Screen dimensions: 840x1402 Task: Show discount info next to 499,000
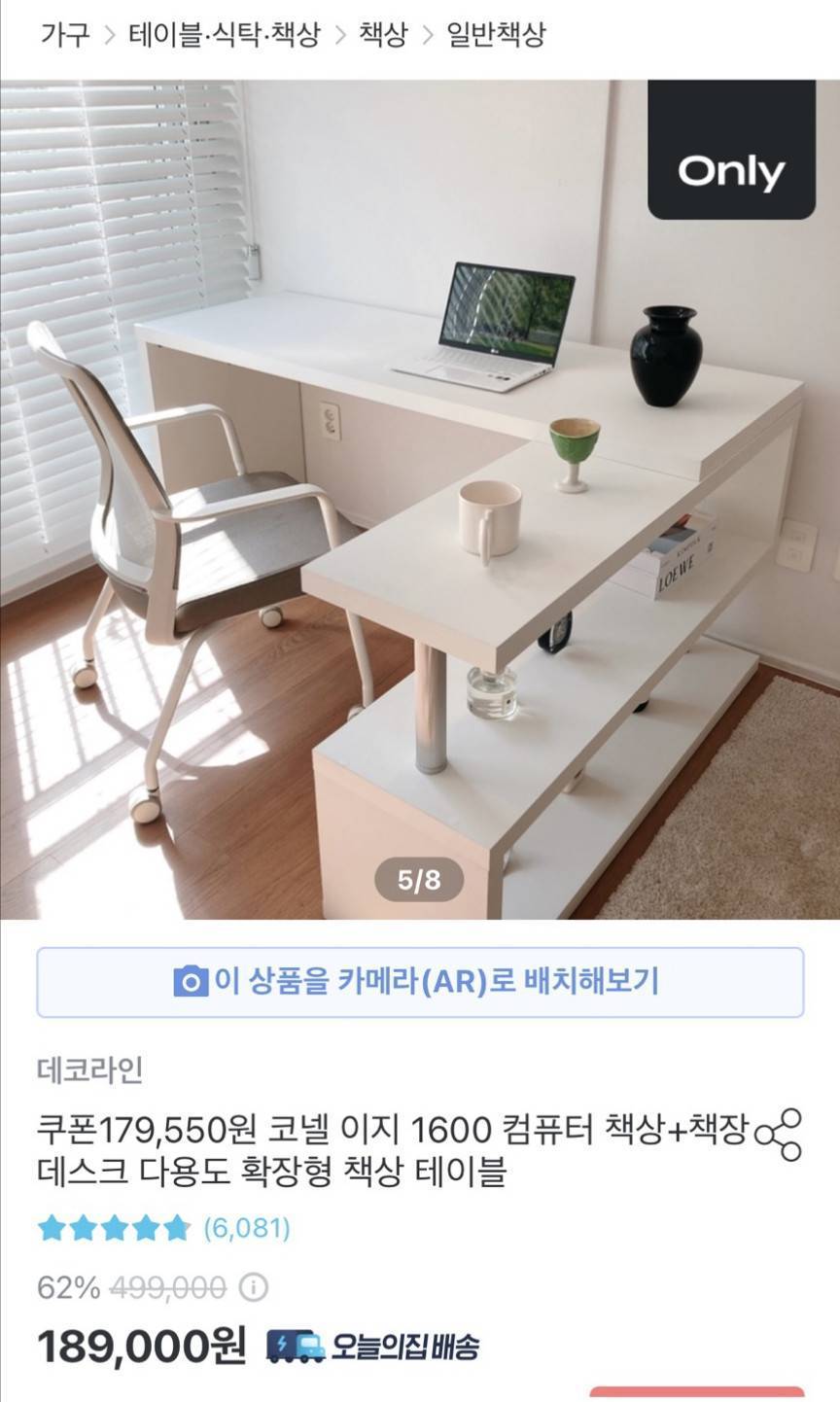point(254,1288)
